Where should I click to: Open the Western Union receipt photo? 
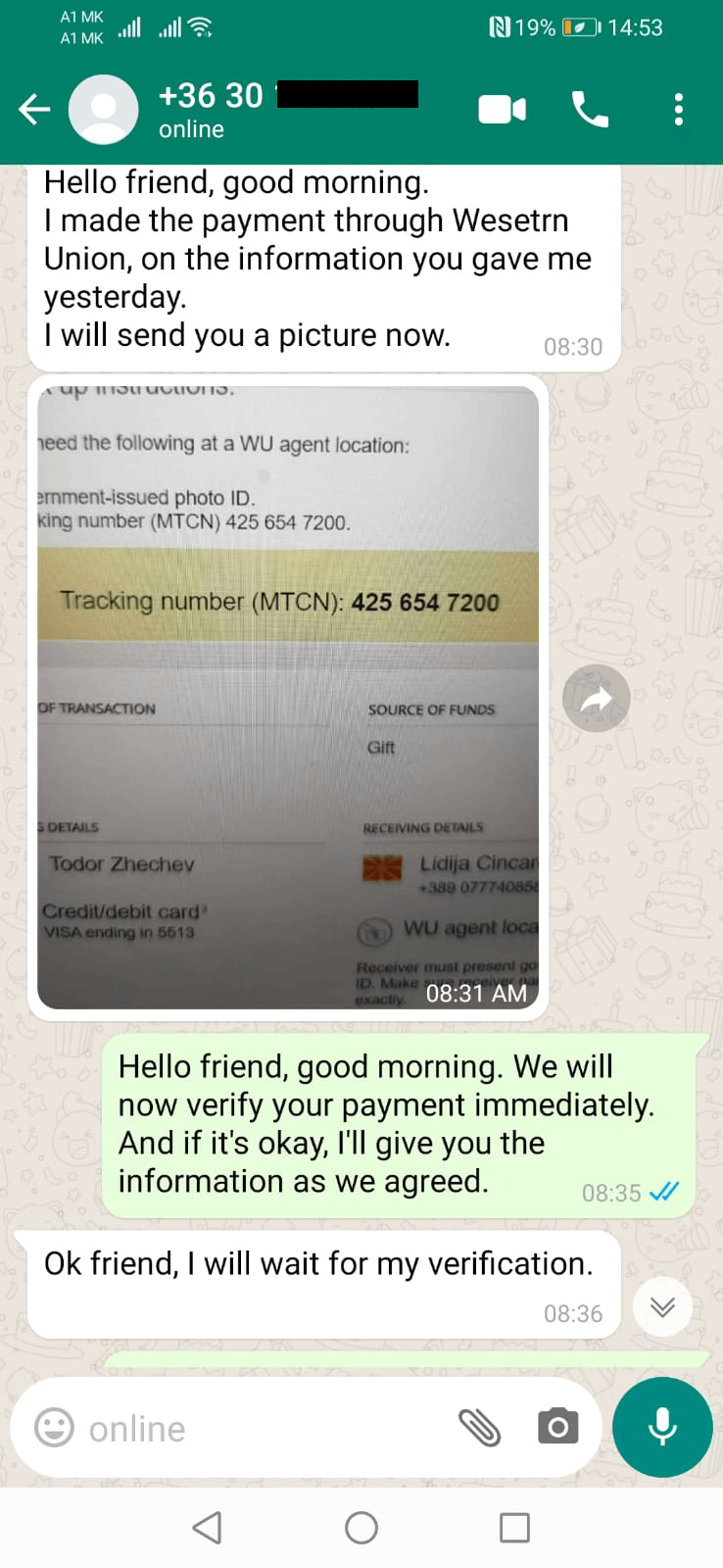point(288,697)
